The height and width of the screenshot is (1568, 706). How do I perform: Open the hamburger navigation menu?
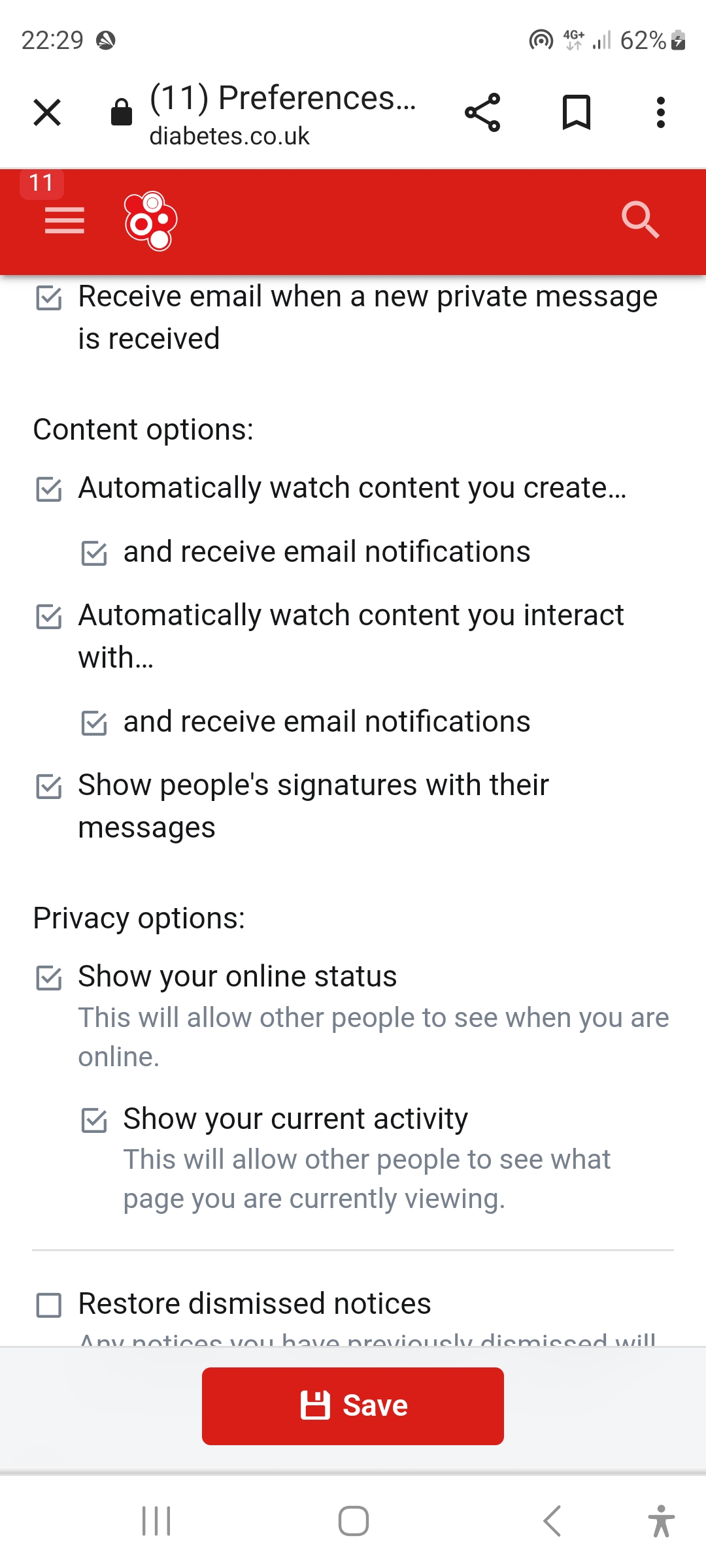(65, 220)
